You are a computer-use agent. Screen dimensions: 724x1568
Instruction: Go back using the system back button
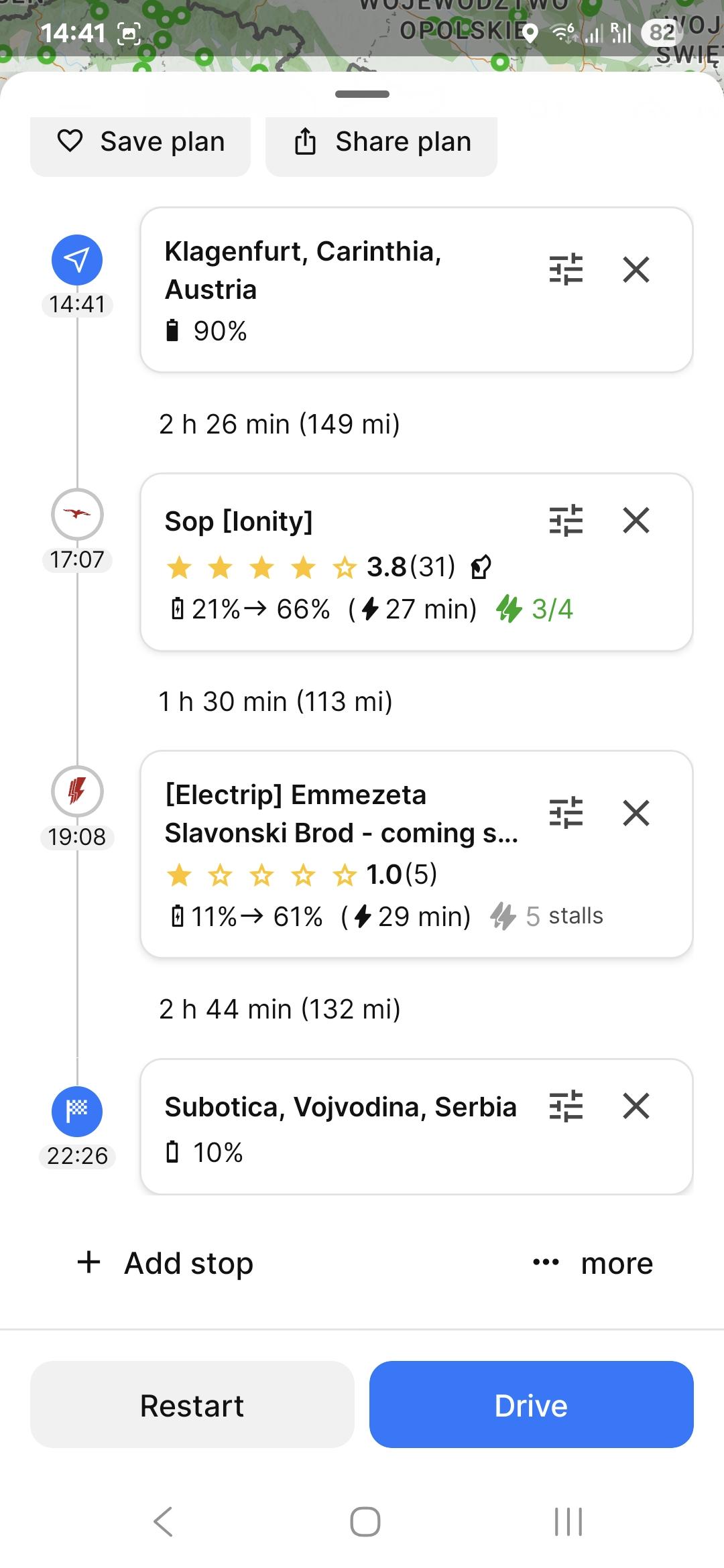(164, 1521)
